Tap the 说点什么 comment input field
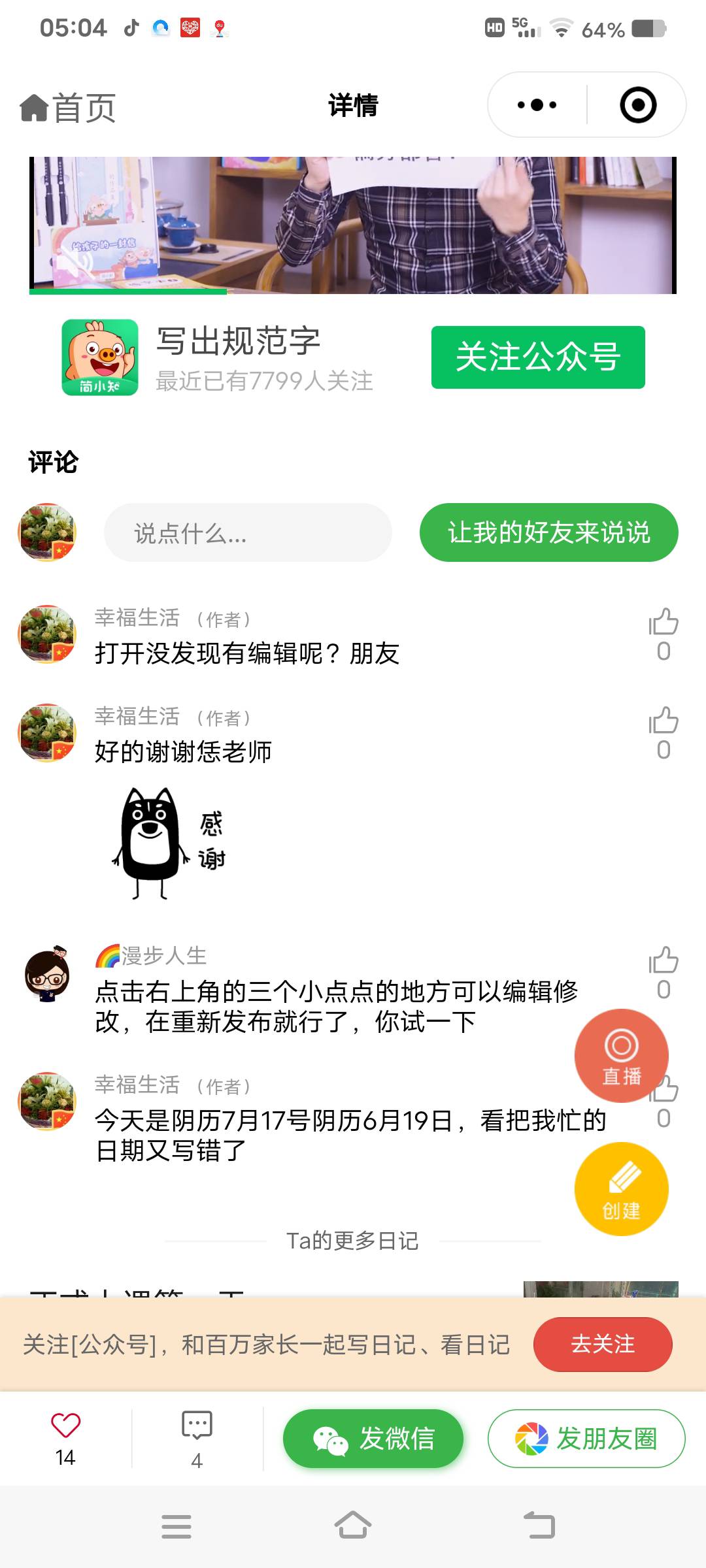706x1568 pixels. pyautogui.click(x=248, y=533)
